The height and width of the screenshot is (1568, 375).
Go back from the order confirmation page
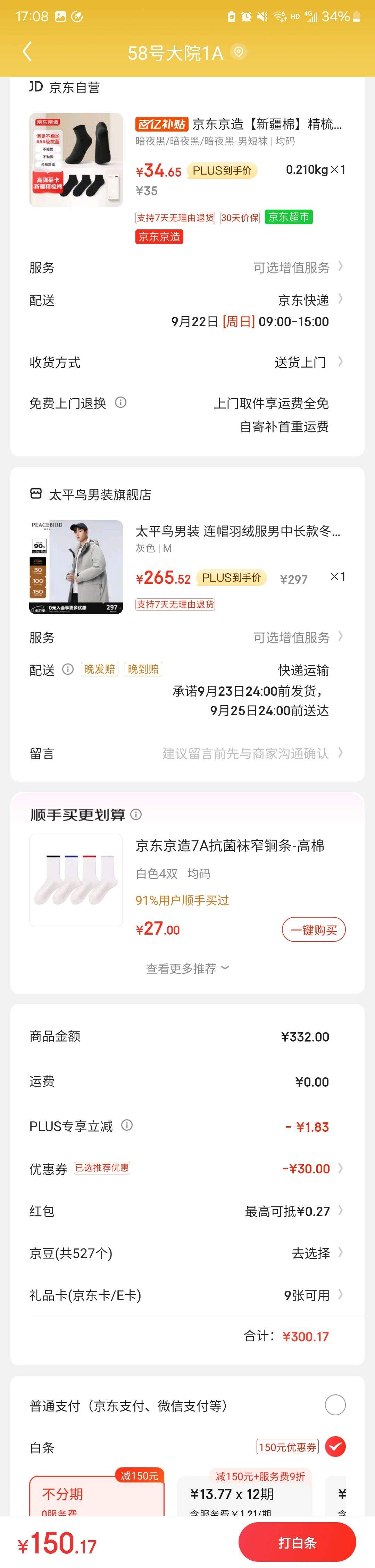[27, 52]
